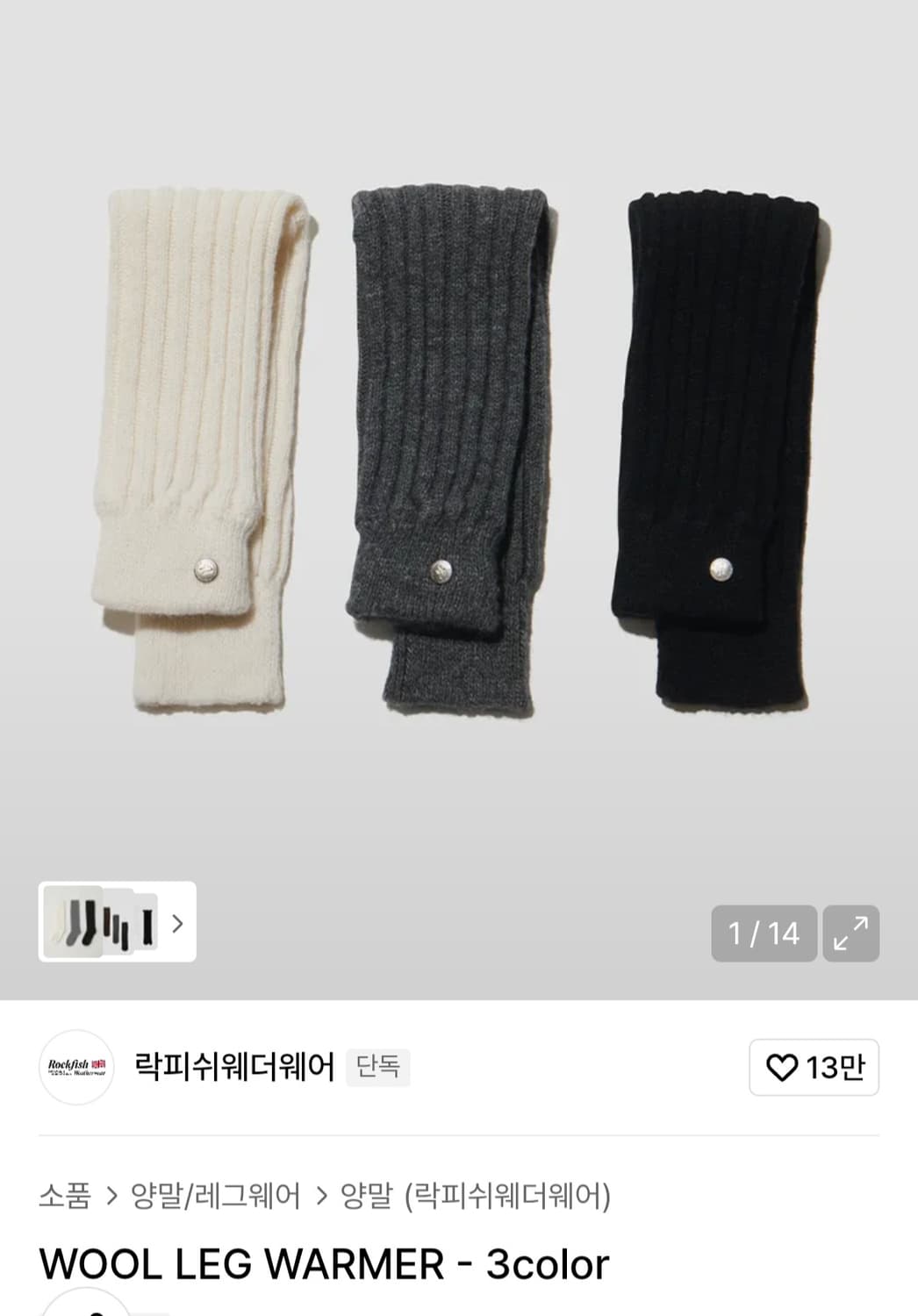Click the third thumbnail behind the strip
This screenshot has height=1316, width=918.
[145, 924]
